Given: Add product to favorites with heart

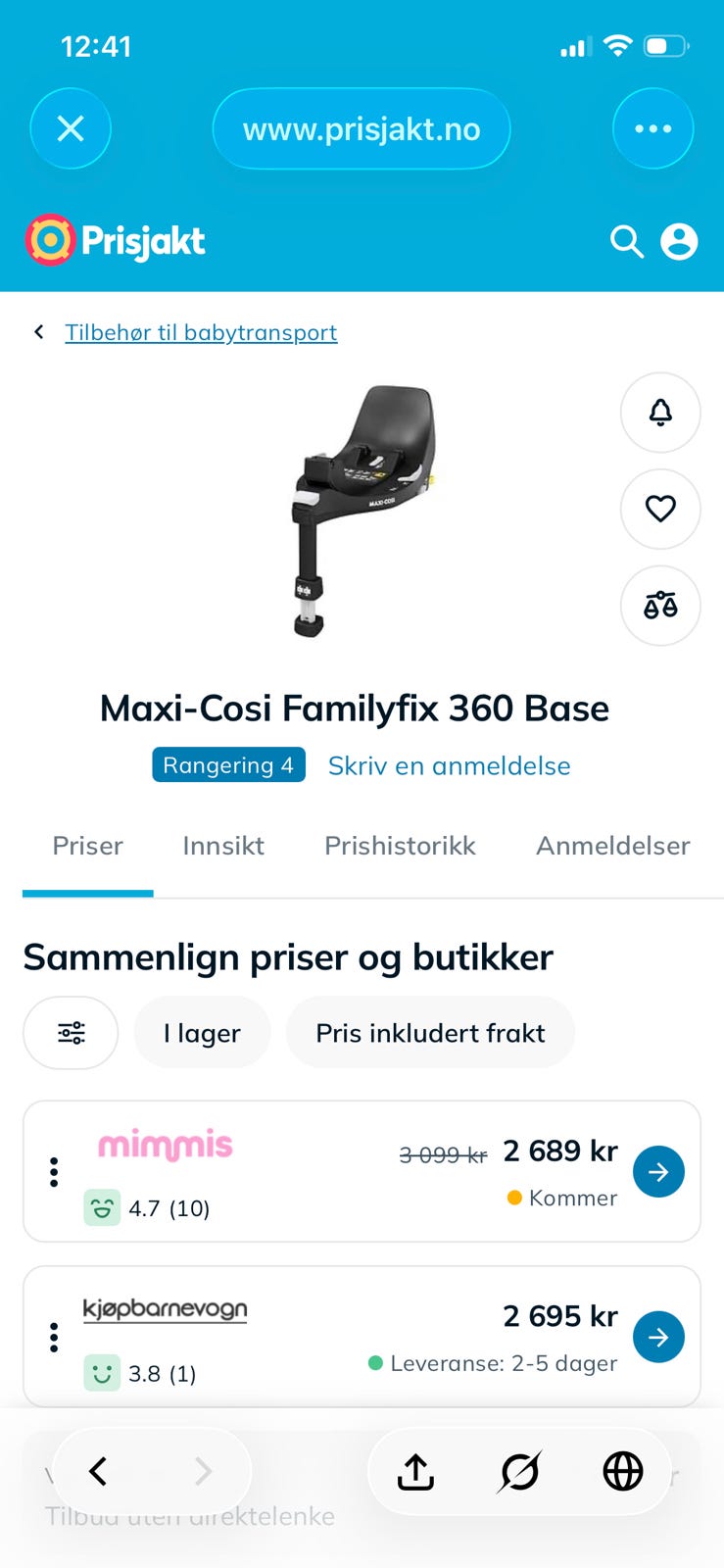Looking at the screenshot, I should 660,509.
